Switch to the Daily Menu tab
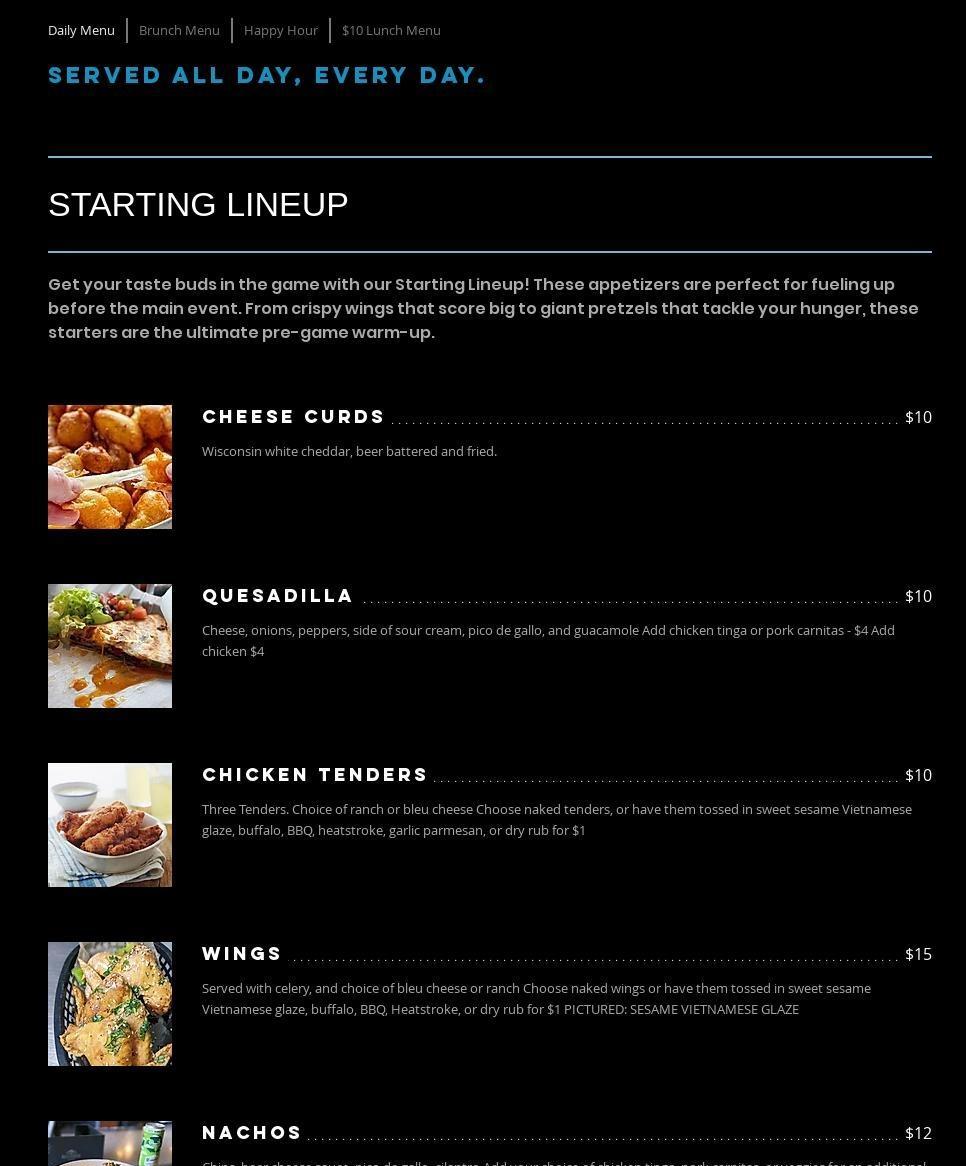The height and width of the screenshot is (1166, 966). click(81, 30)
